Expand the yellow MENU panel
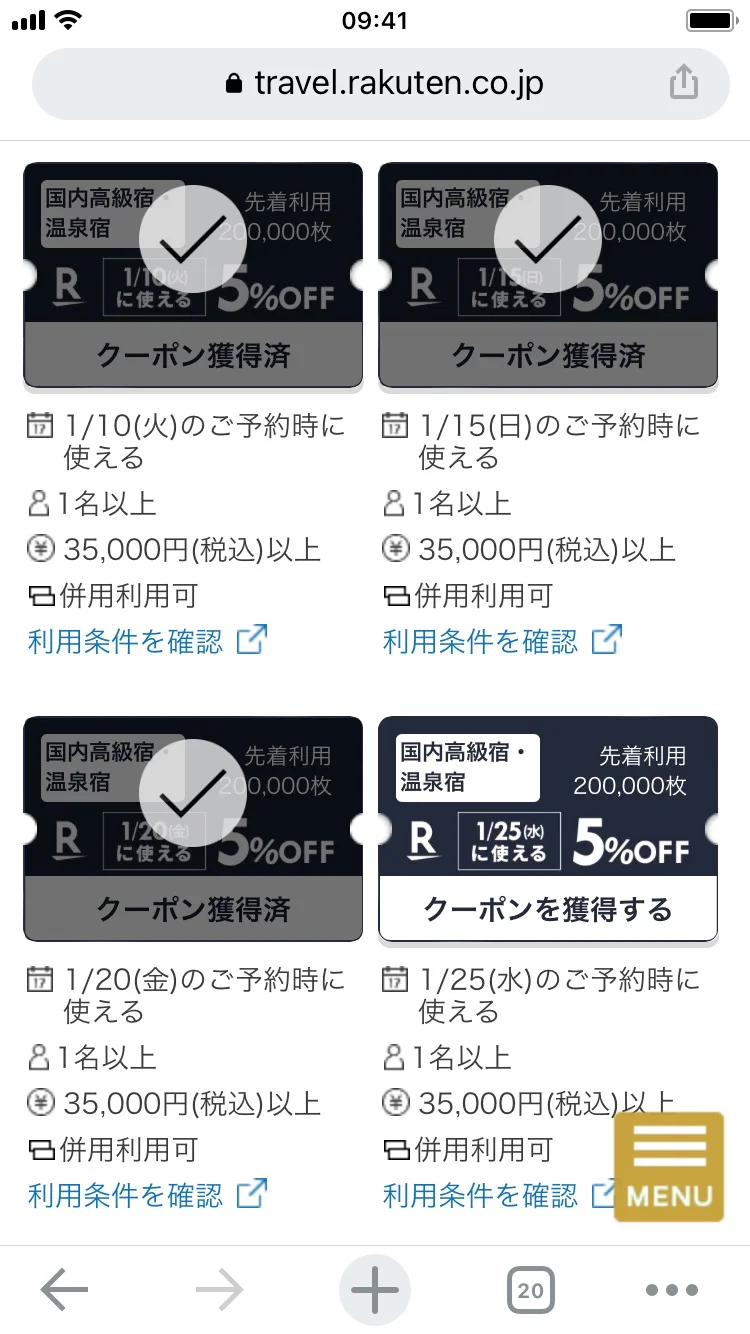750x1334 pixels. (x=668, y=1166)
